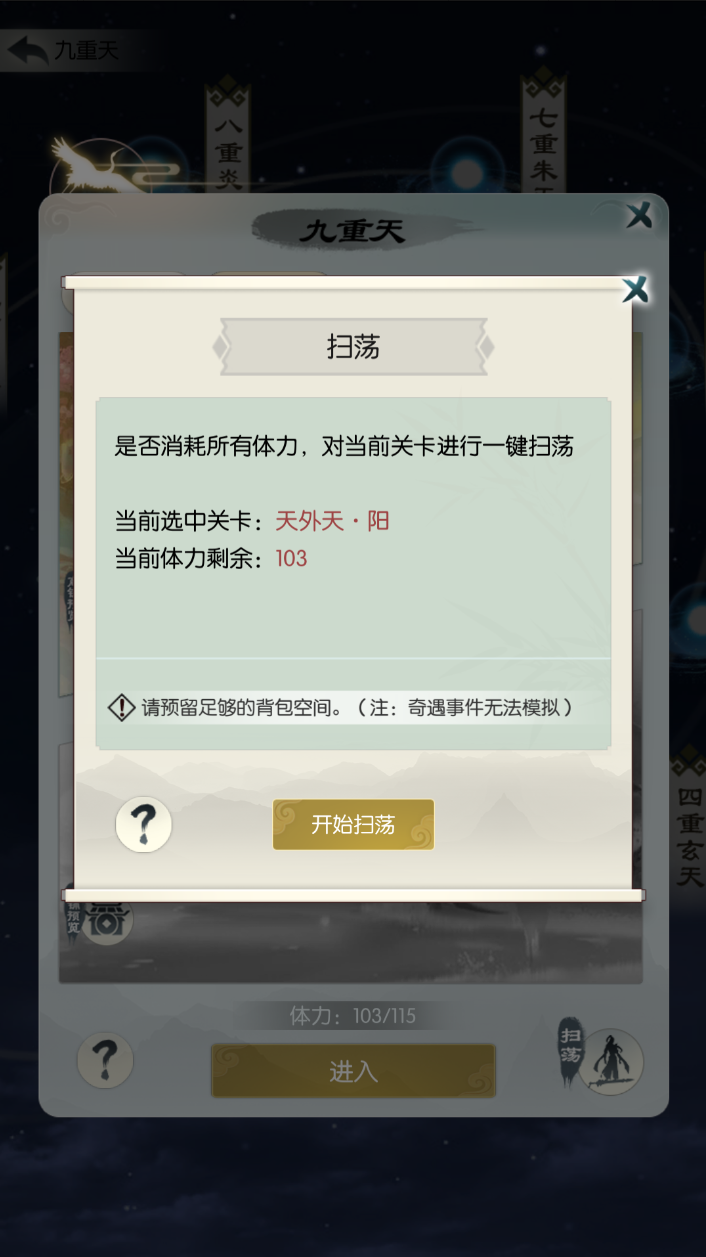Viewport: 706px width, 1257px height.
Task: Open the help icon beside 进入
Action: pos(105,1060)
